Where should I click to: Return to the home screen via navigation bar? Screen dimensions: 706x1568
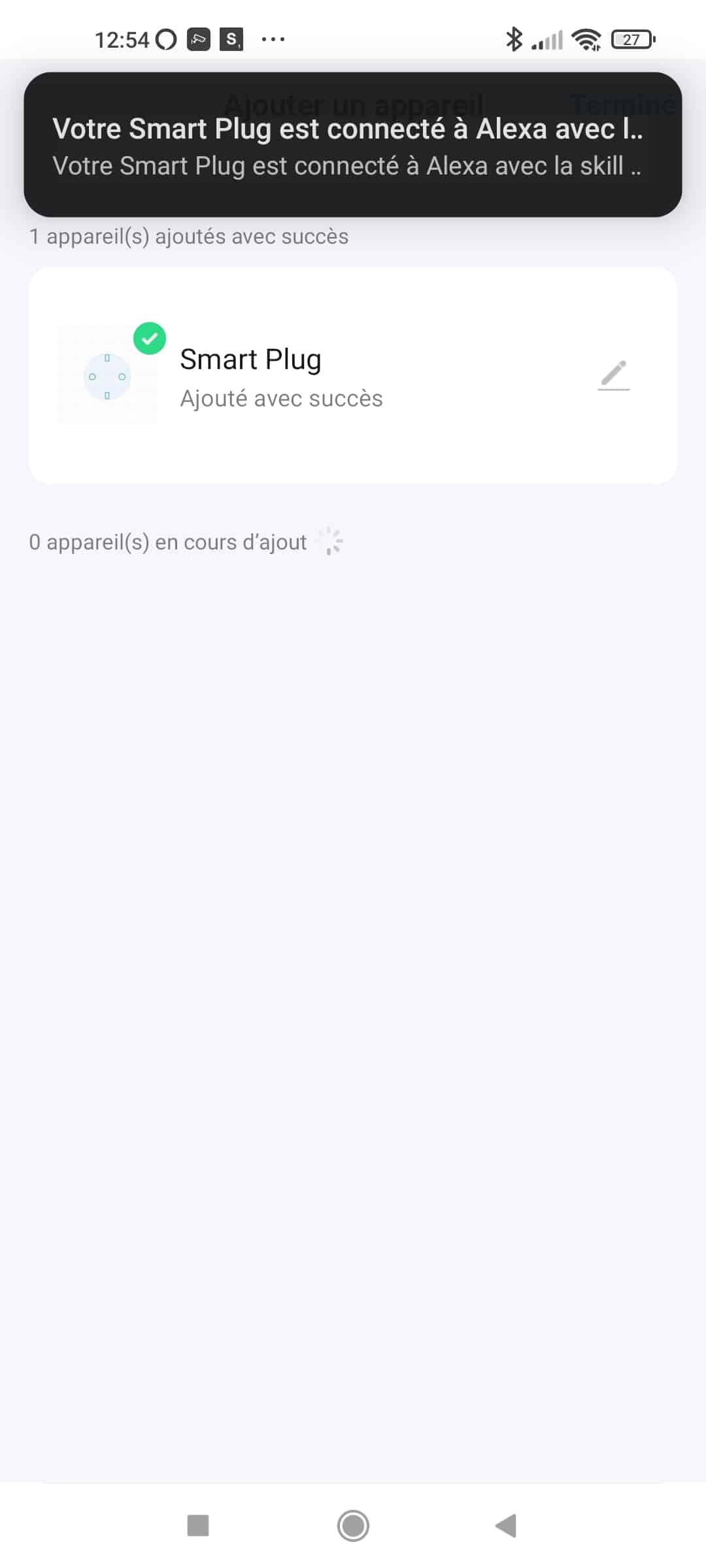353,1526
